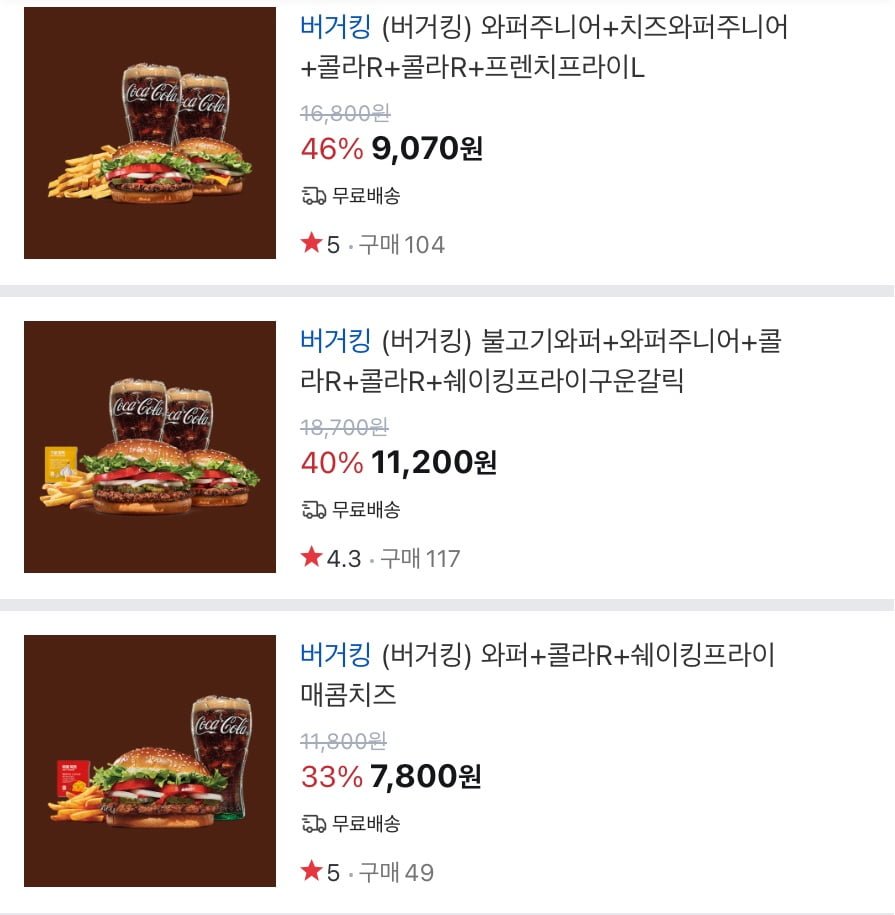The height and width of the screenshot is (915, 895).
Task: View the 불고기와퍼+와퍼주니어 set priced 11,200원
Action: [540, 360]
